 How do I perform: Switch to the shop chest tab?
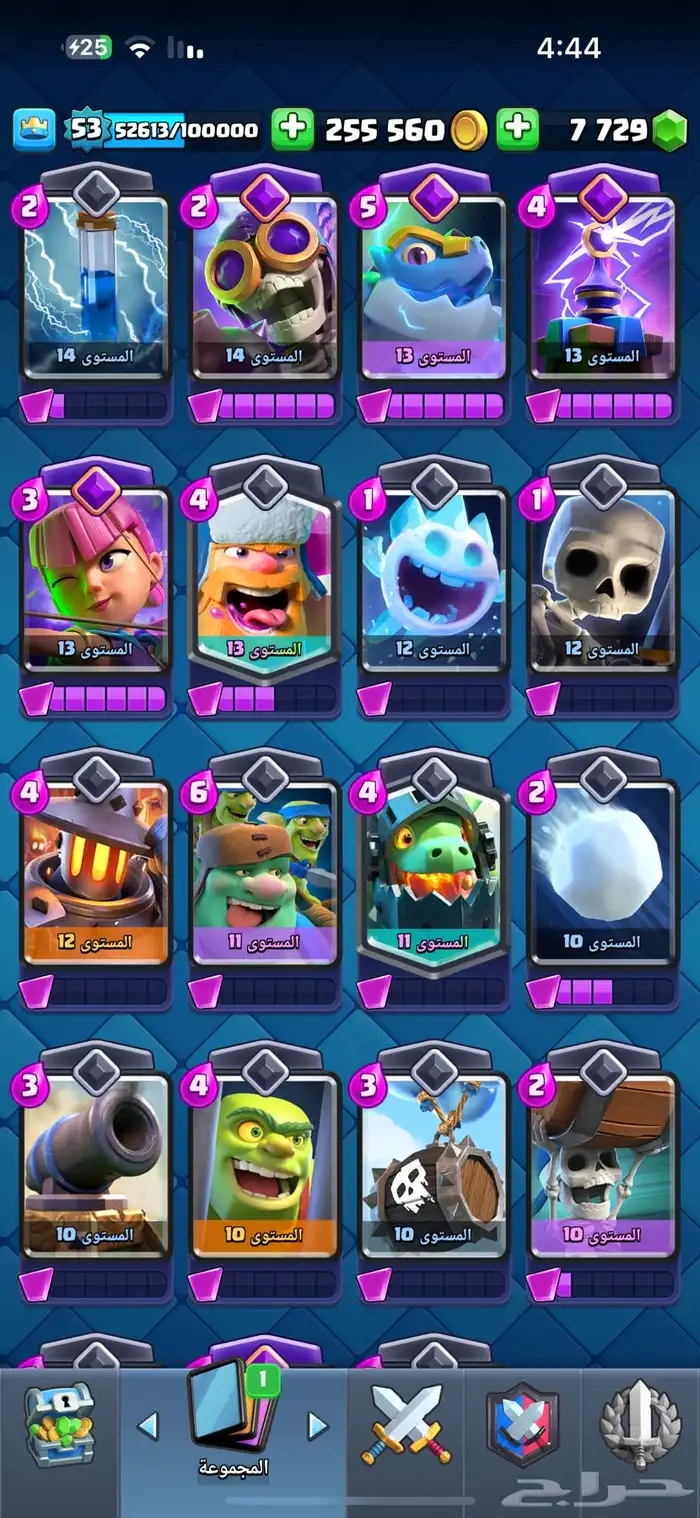[59, 1425]
